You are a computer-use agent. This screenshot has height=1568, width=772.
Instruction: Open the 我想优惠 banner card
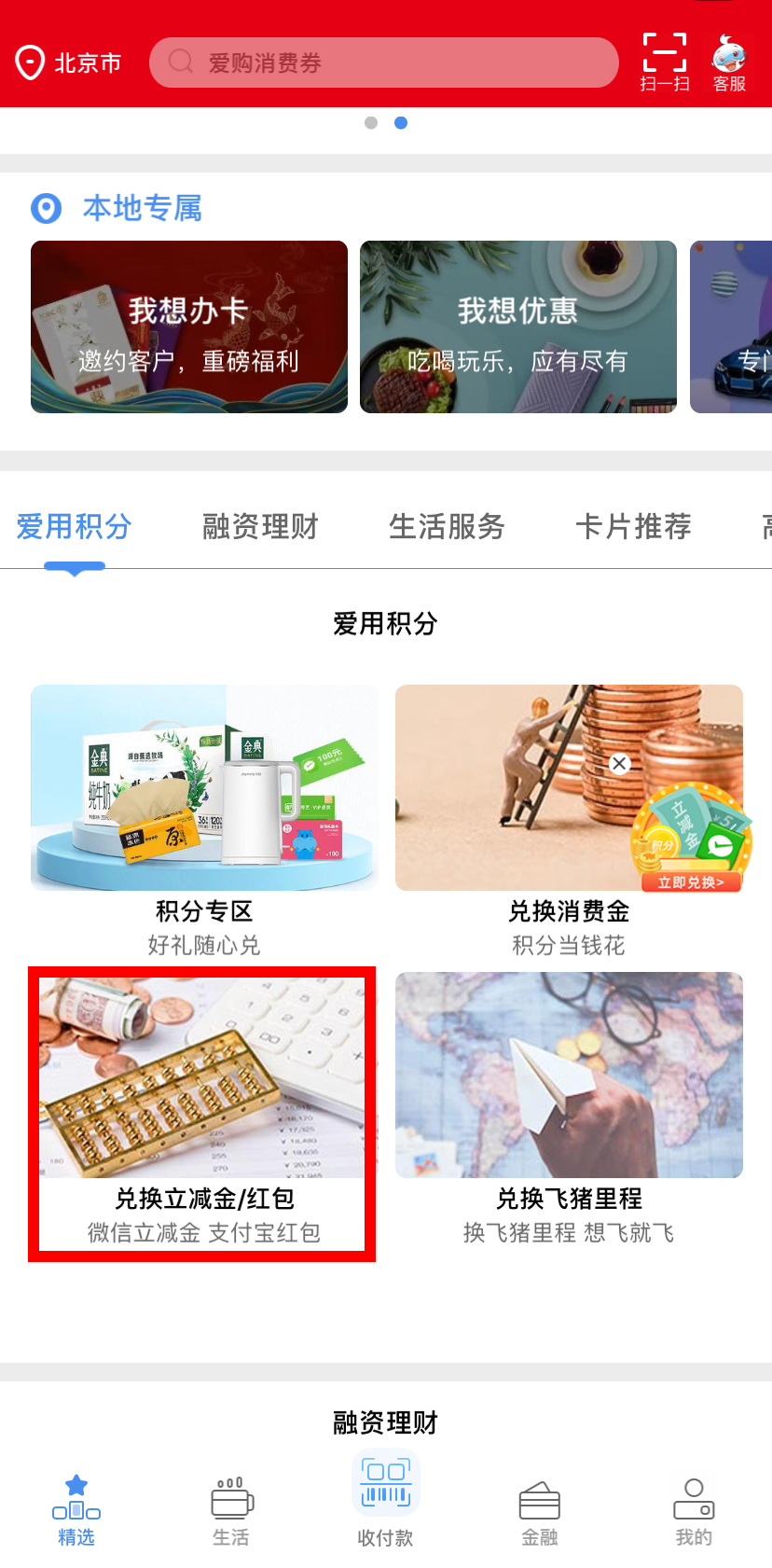pyautogui.click(x=518, y=326)
